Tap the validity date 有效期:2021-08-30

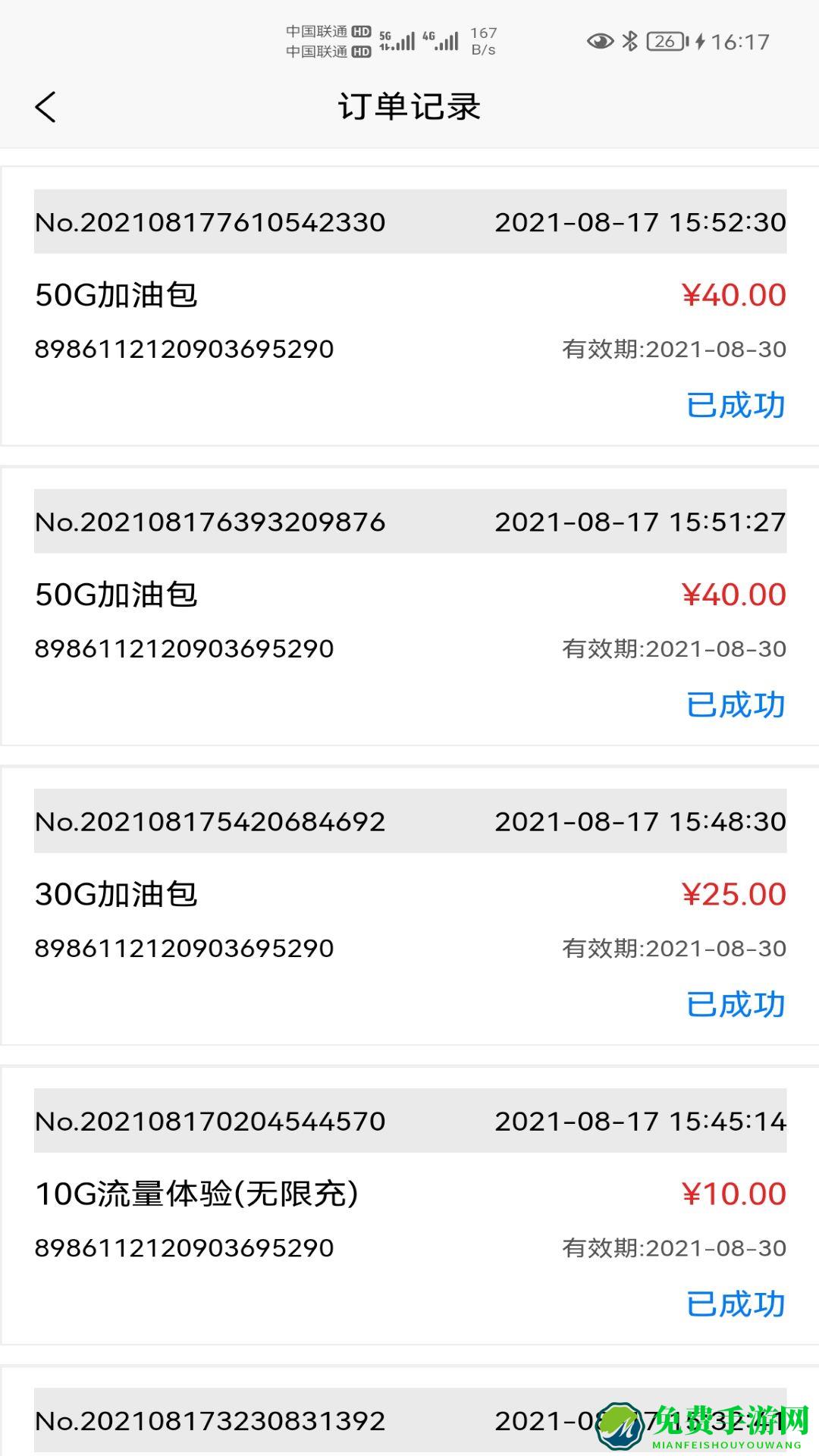[x=672, y=350]
